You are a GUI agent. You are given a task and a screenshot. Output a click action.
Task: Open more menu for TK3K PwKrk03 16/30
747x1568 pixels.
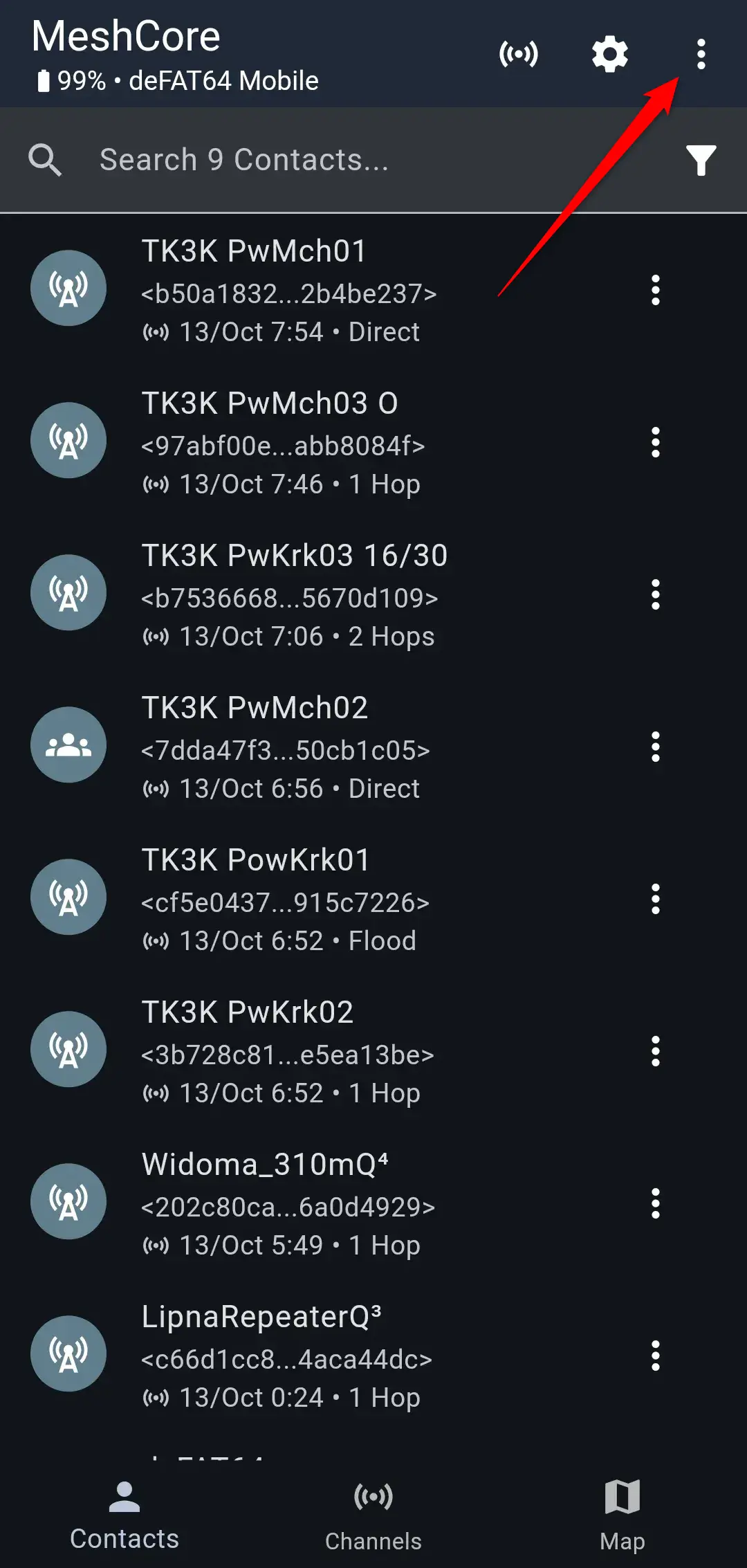pyautogui.click(x=655, y=594)
